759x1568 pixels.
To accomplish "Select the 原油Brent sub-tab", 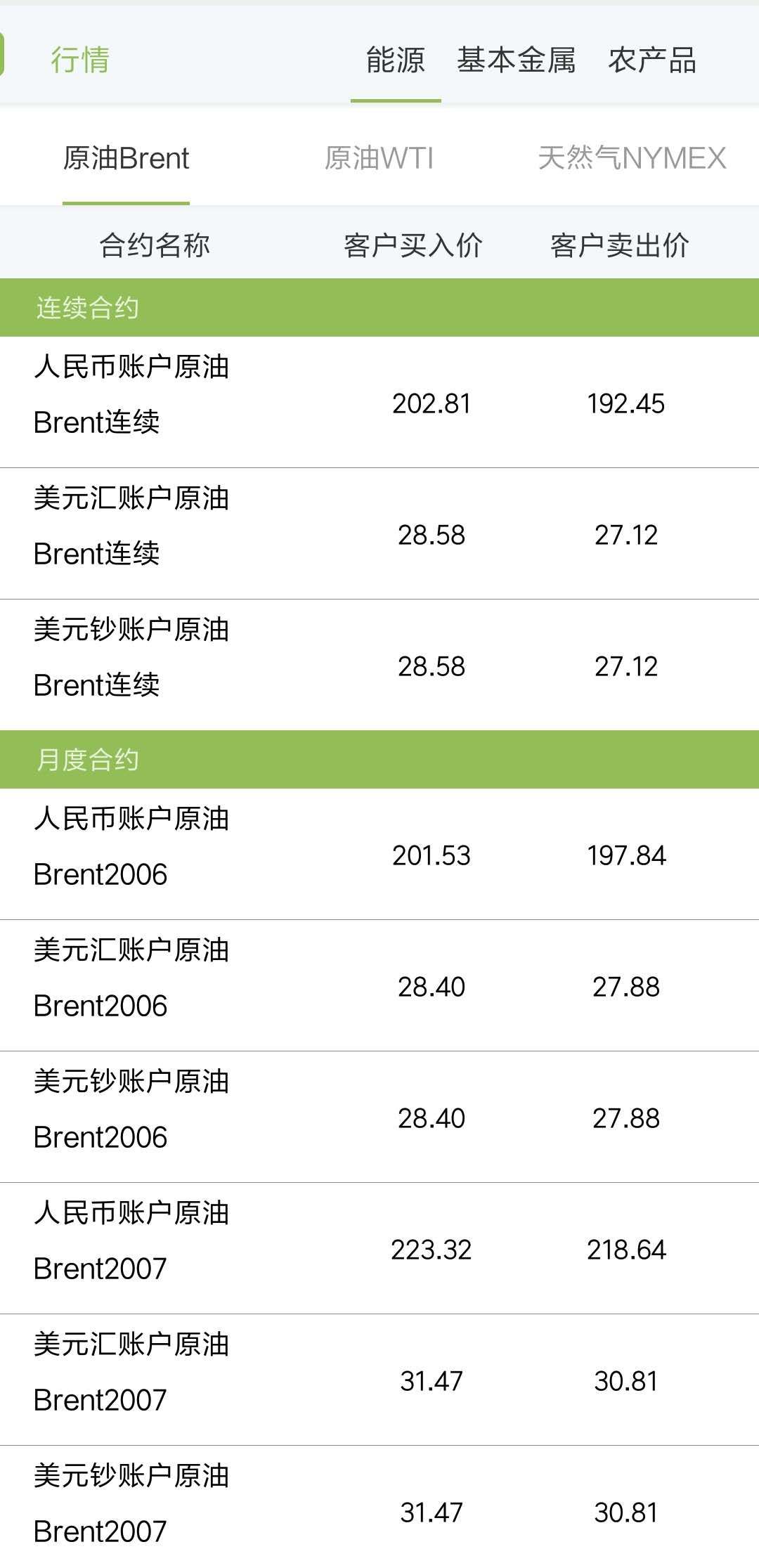I will (125, 158).
